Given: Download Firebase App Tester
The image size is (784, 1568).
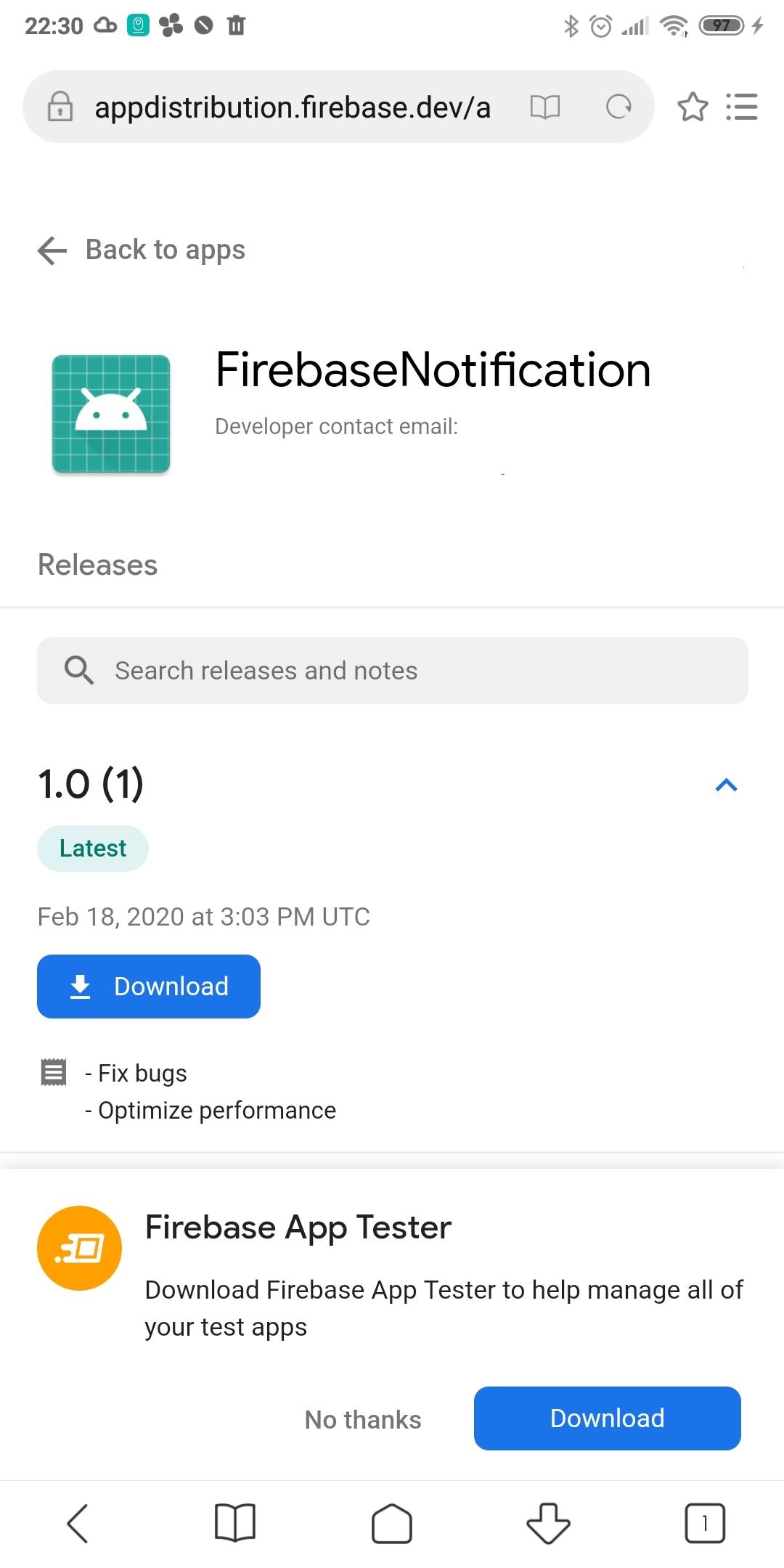Looking at the screenshot, I should (x=607, y=1418).
